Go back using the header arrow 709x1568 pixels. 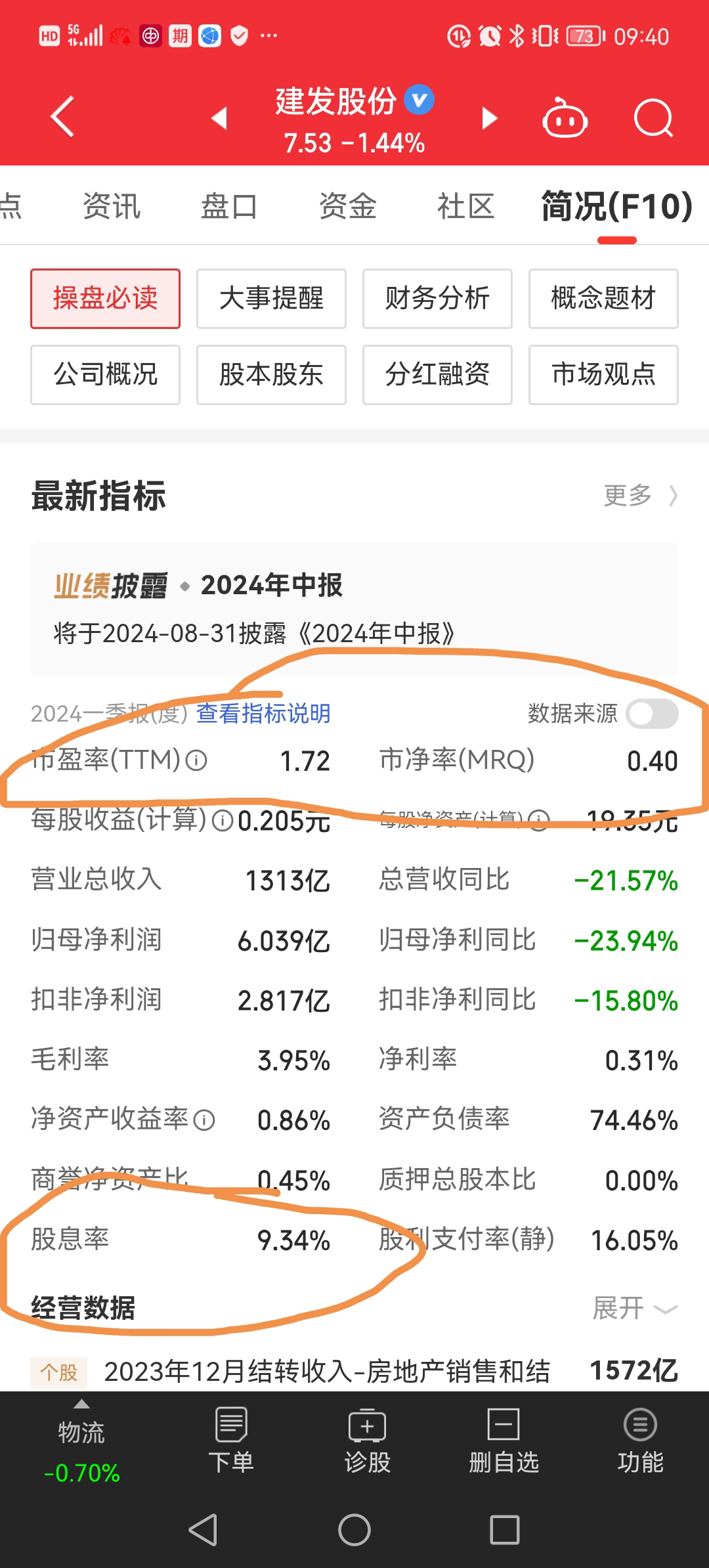click(62, 118)
